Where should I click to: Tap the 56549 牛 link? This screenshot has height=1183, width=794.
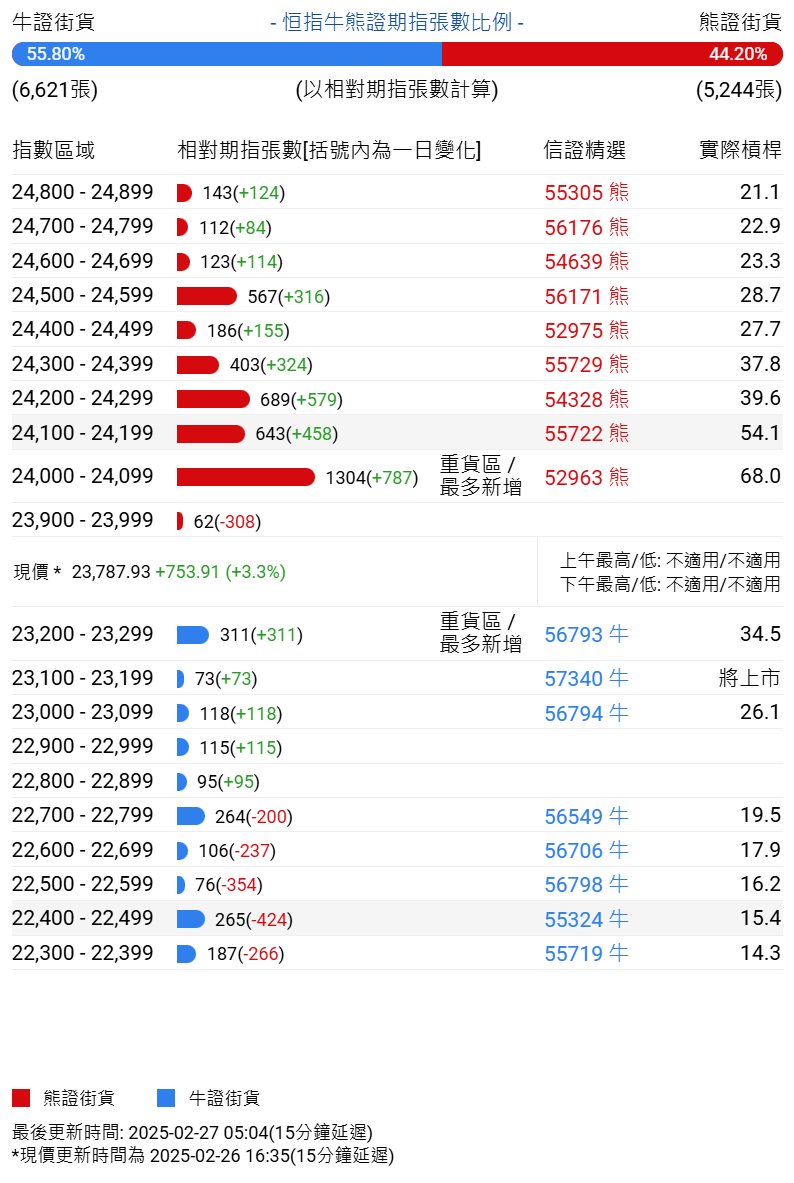coord(586,816)
